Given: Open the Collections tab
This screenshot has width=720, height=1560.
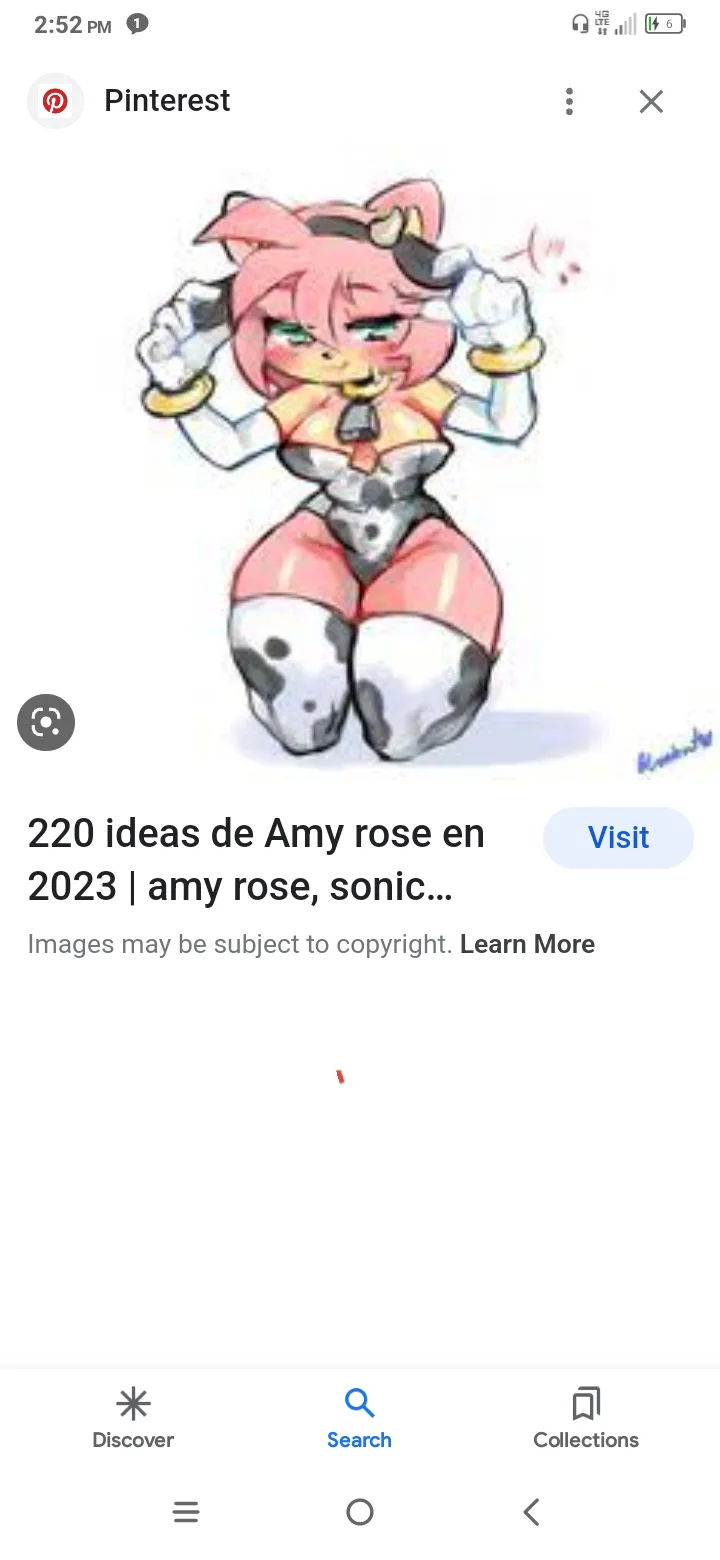Looking at the screenshot, I should [586, 1418].
